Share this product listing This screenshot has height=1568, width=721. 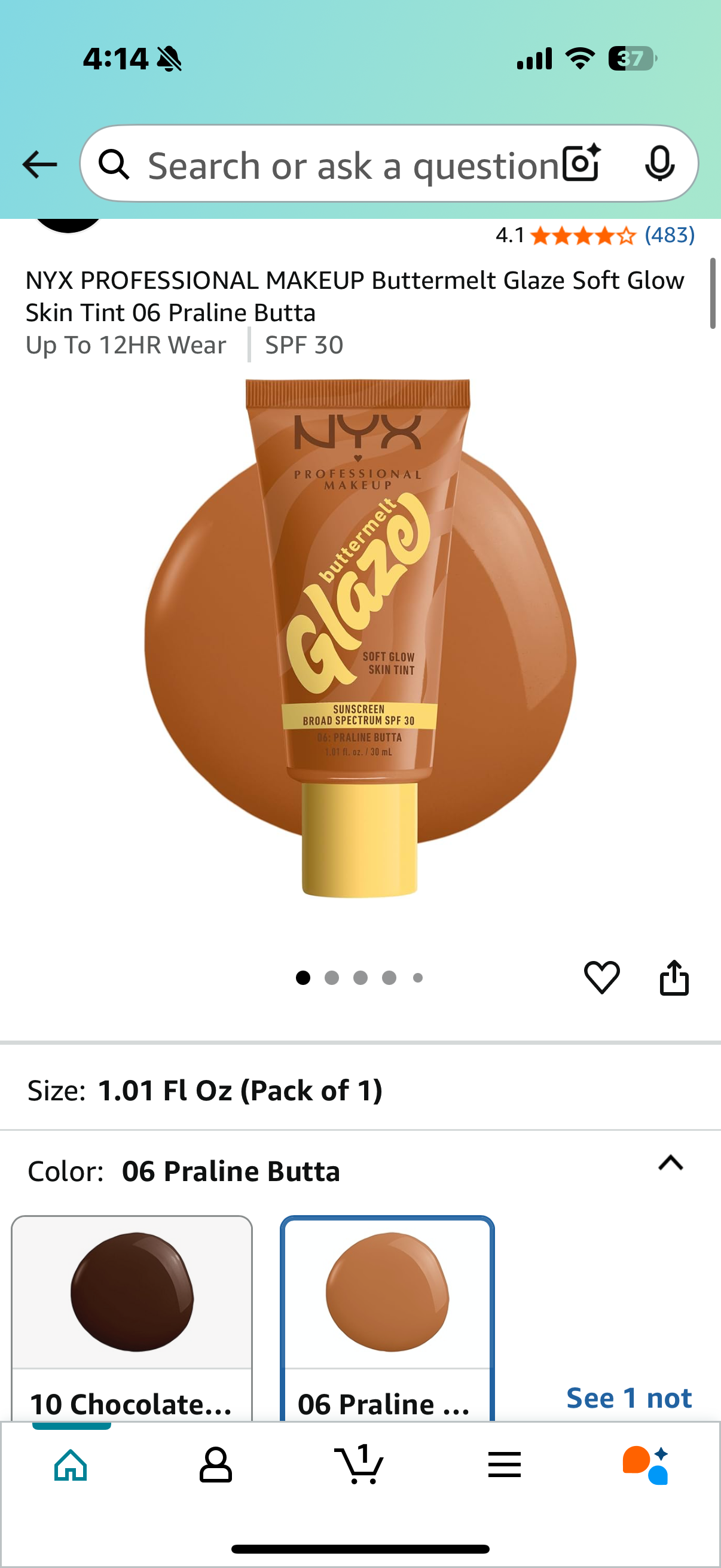pos(674,978)
